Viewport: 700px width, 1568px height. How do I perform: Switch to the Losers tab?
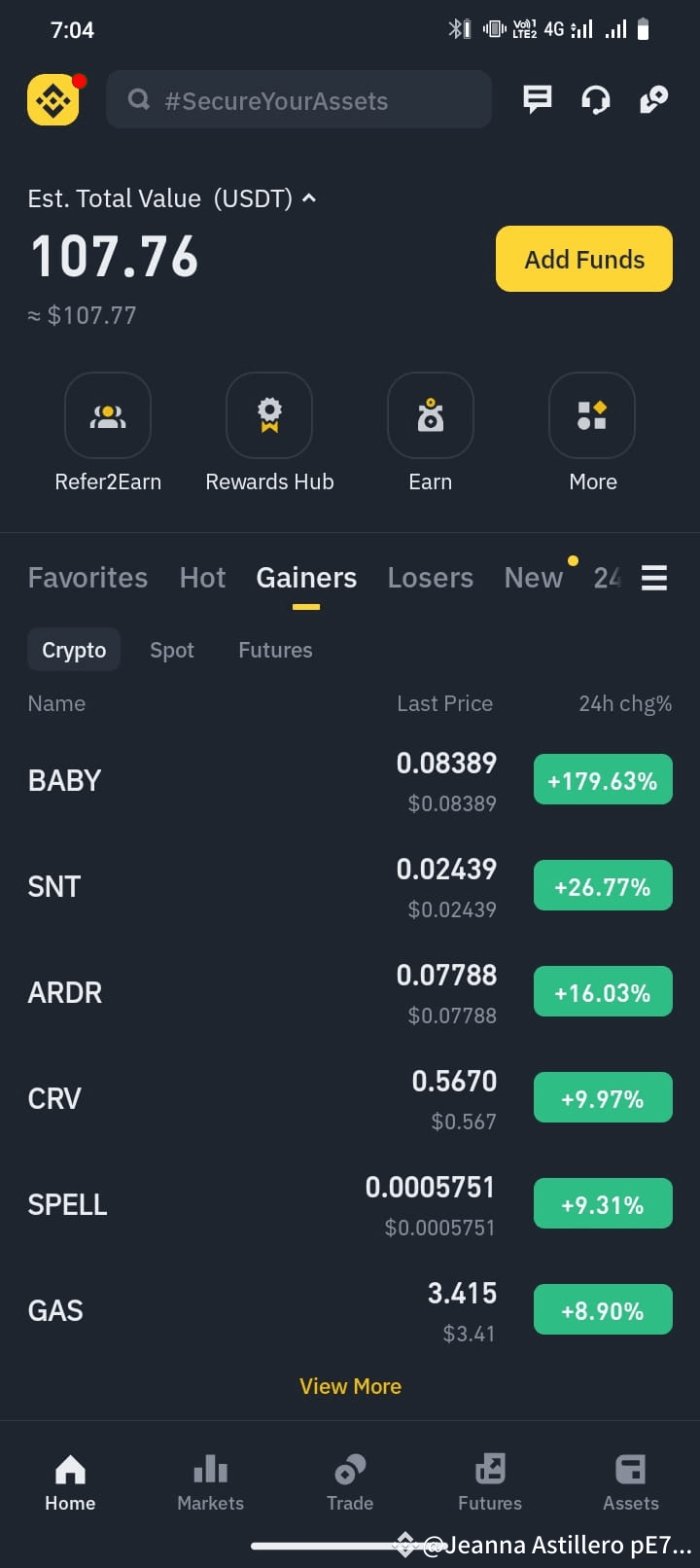coord(431,577)
